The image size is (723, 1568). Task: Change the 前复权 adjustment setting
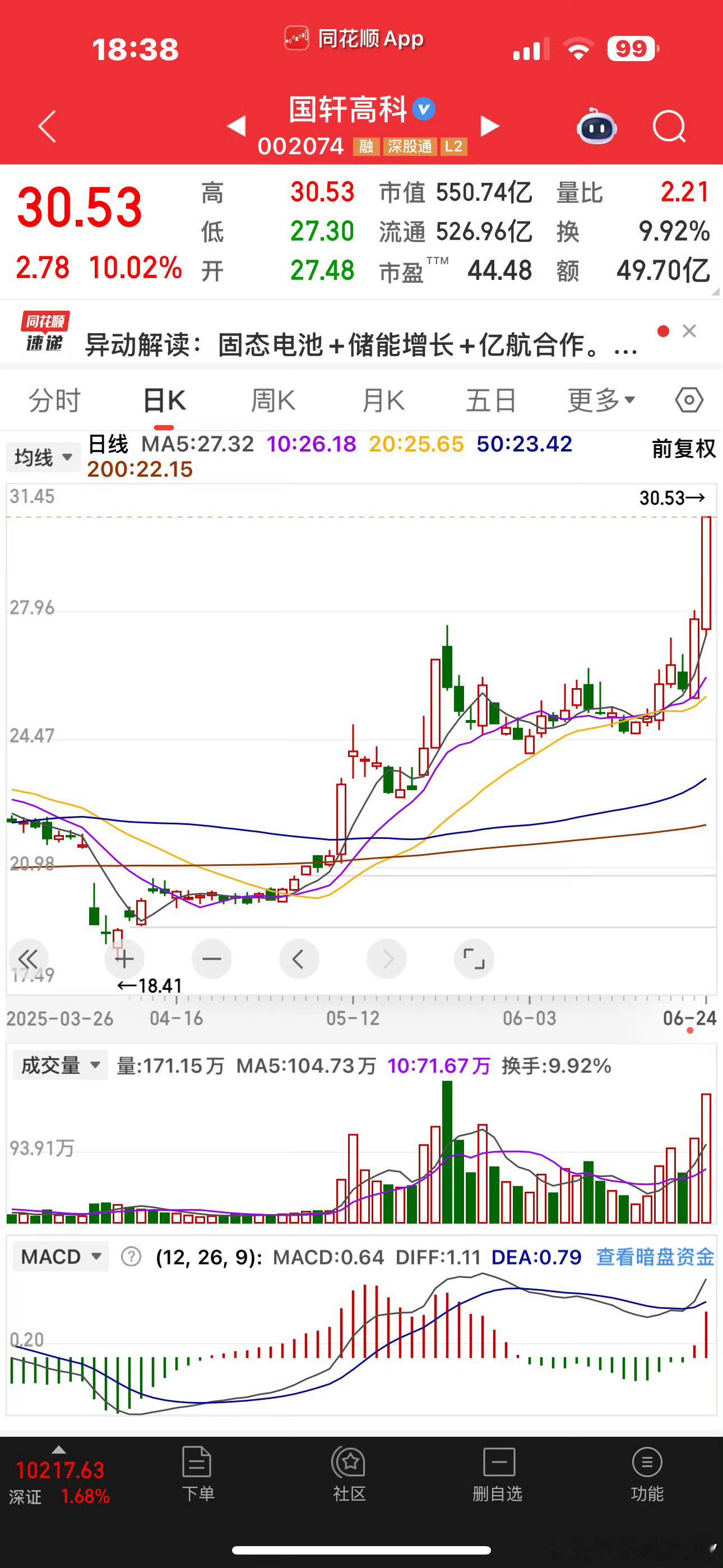click(683, 449)
